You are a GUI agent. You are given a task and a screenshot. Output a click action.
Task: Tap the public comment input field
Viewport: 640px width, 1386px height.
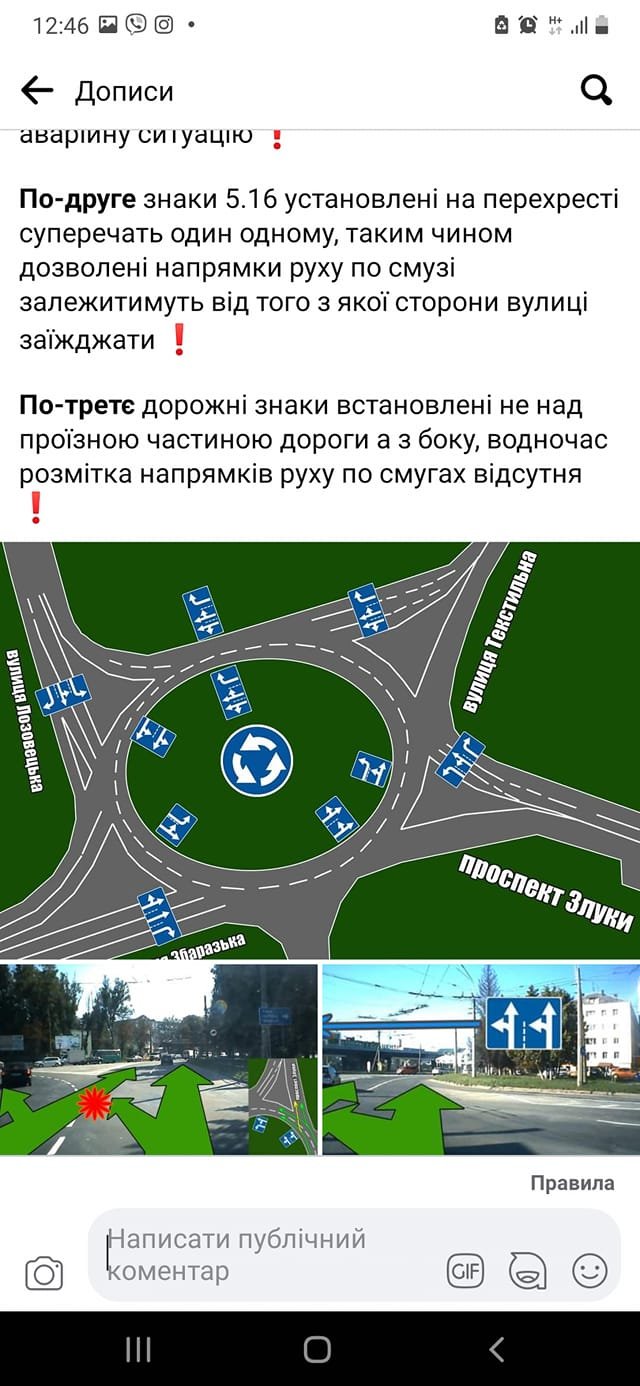(270, 1255)
